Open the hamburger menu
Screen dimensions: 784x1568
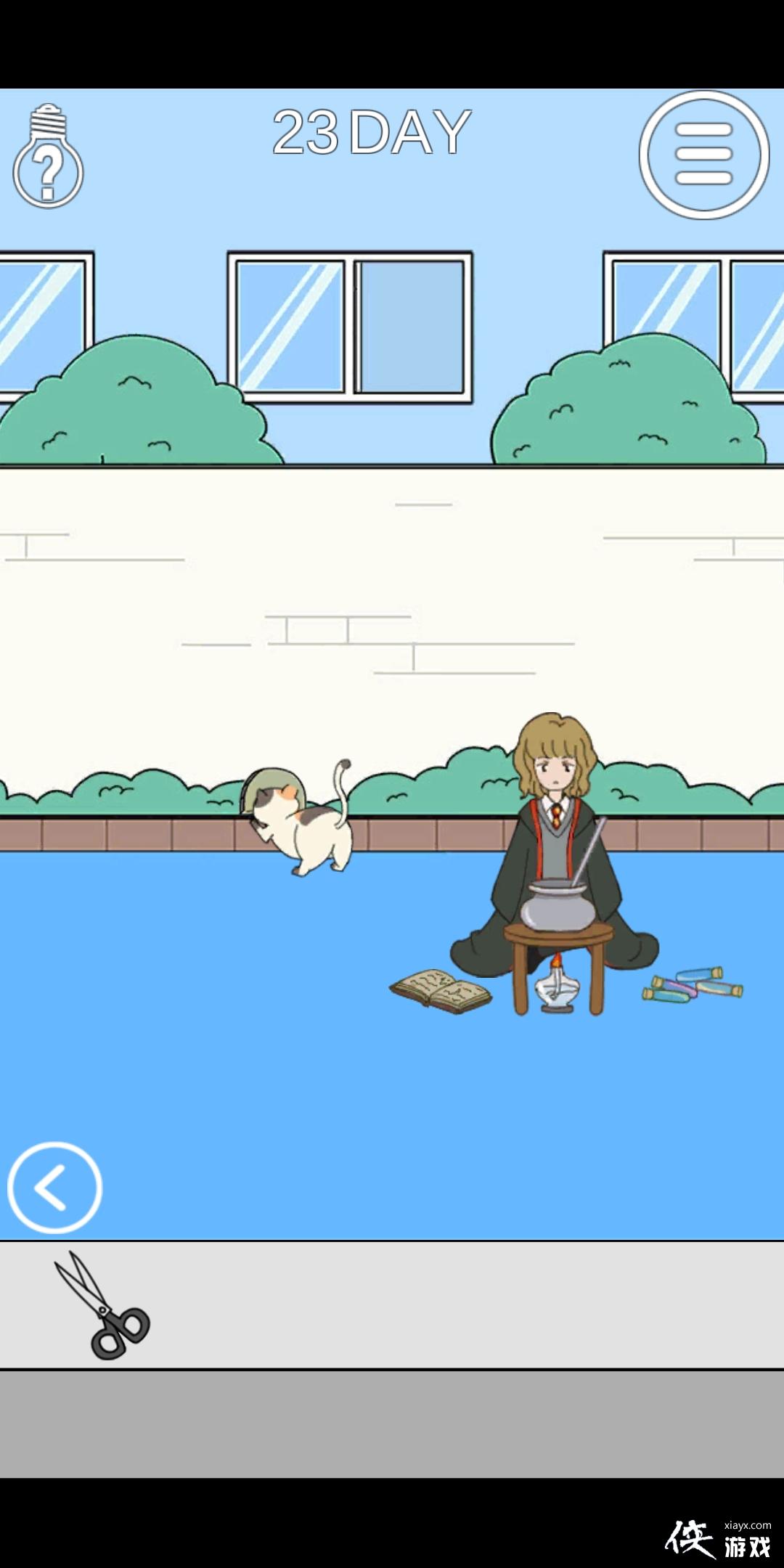[703, 155]
